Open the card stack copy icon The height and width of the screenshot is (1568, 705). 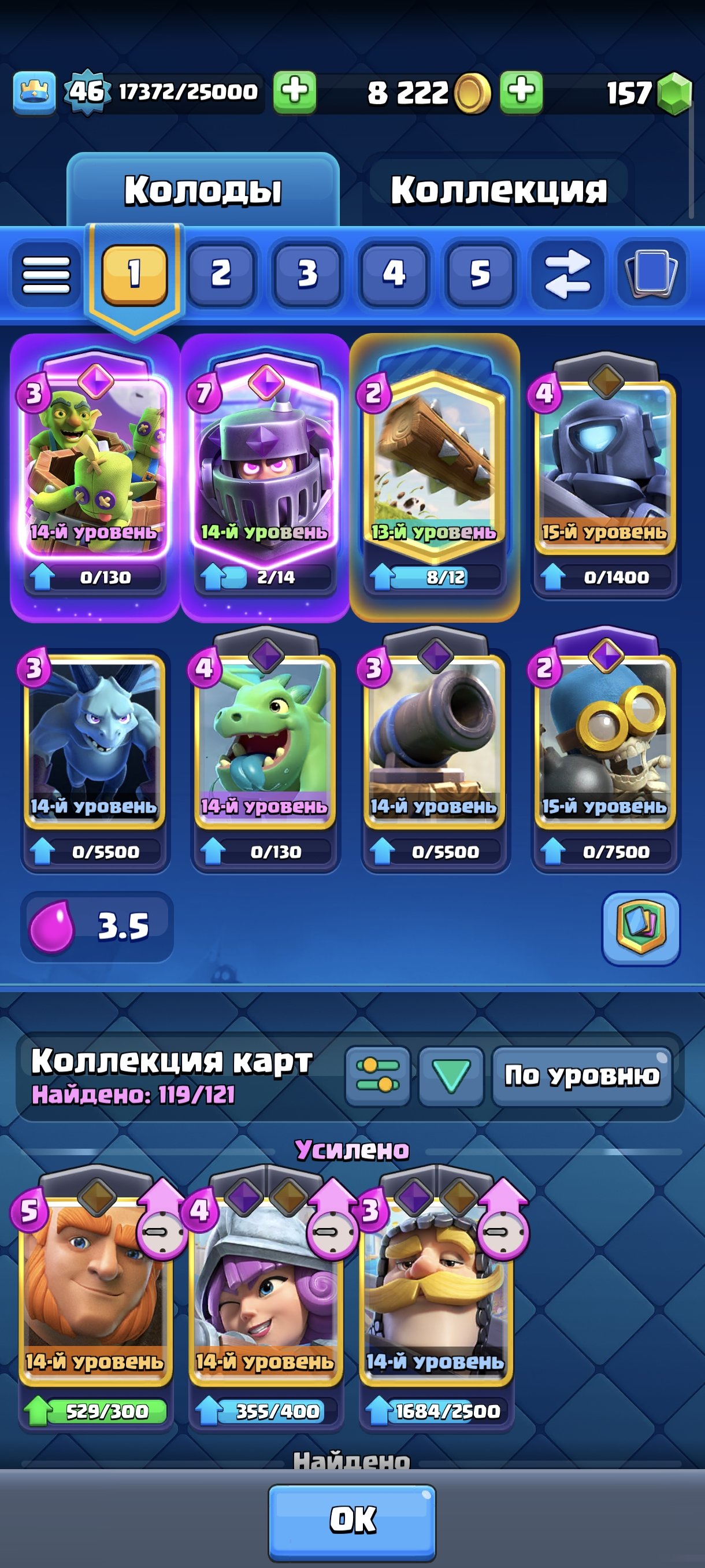tap(651, 273)
